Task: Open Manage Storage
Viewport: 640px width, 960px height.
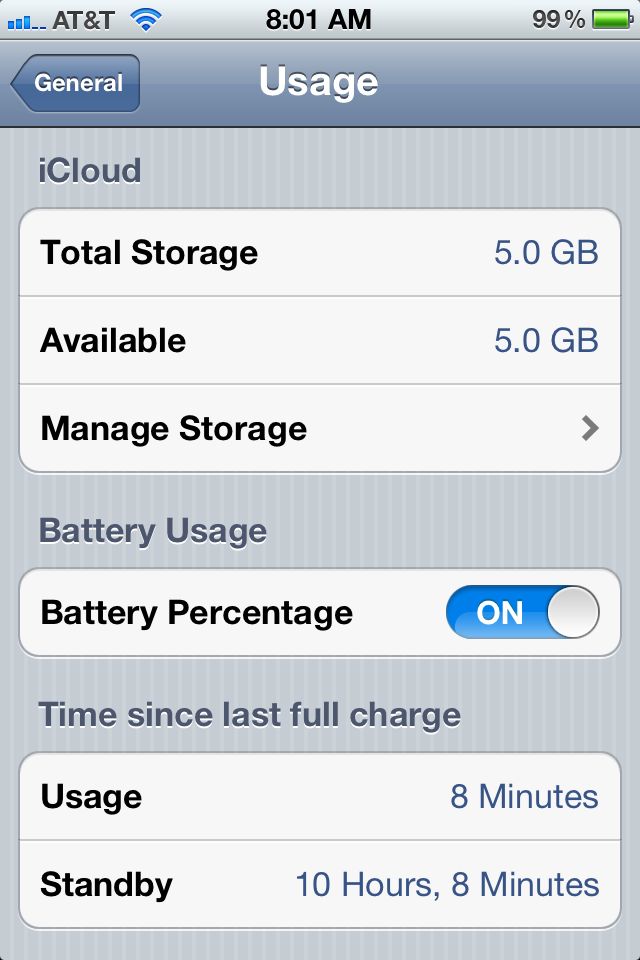Action: tap(320, 429)
